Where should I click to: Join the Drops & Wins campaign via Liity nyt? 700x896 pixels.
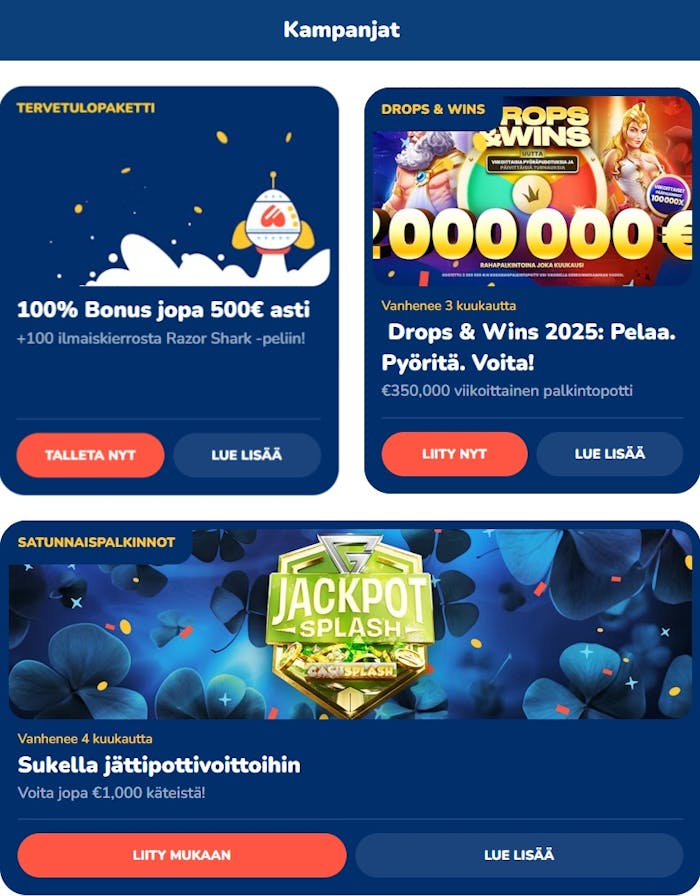[454, 454]
